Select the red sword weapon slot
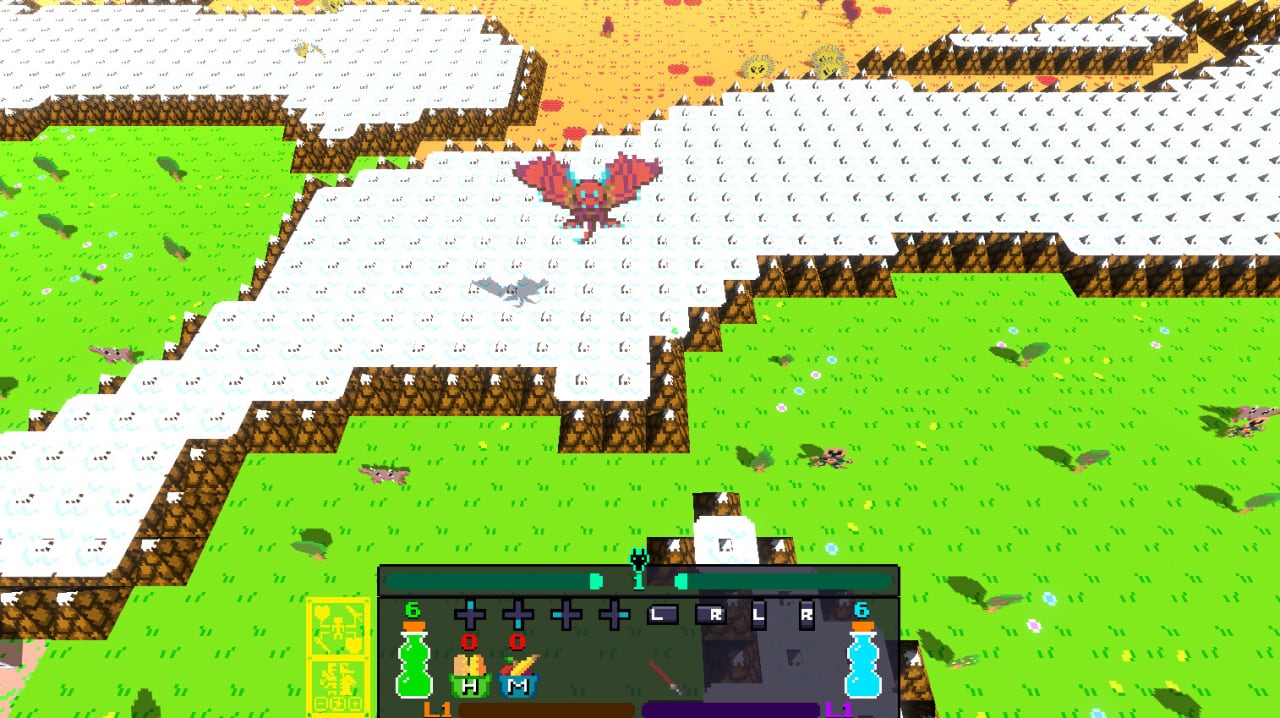The image size is (1280, 718). pos(664,676)
